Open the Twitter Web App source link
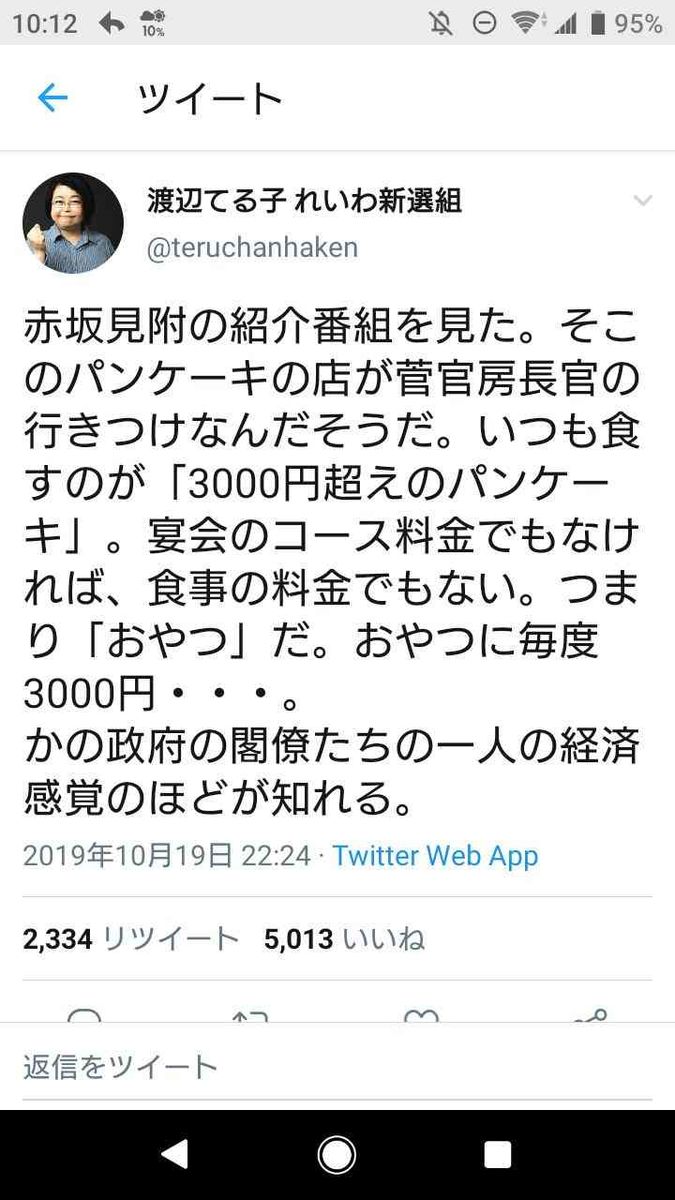Screen dimensions: 675x1200 tap(435, 856)
